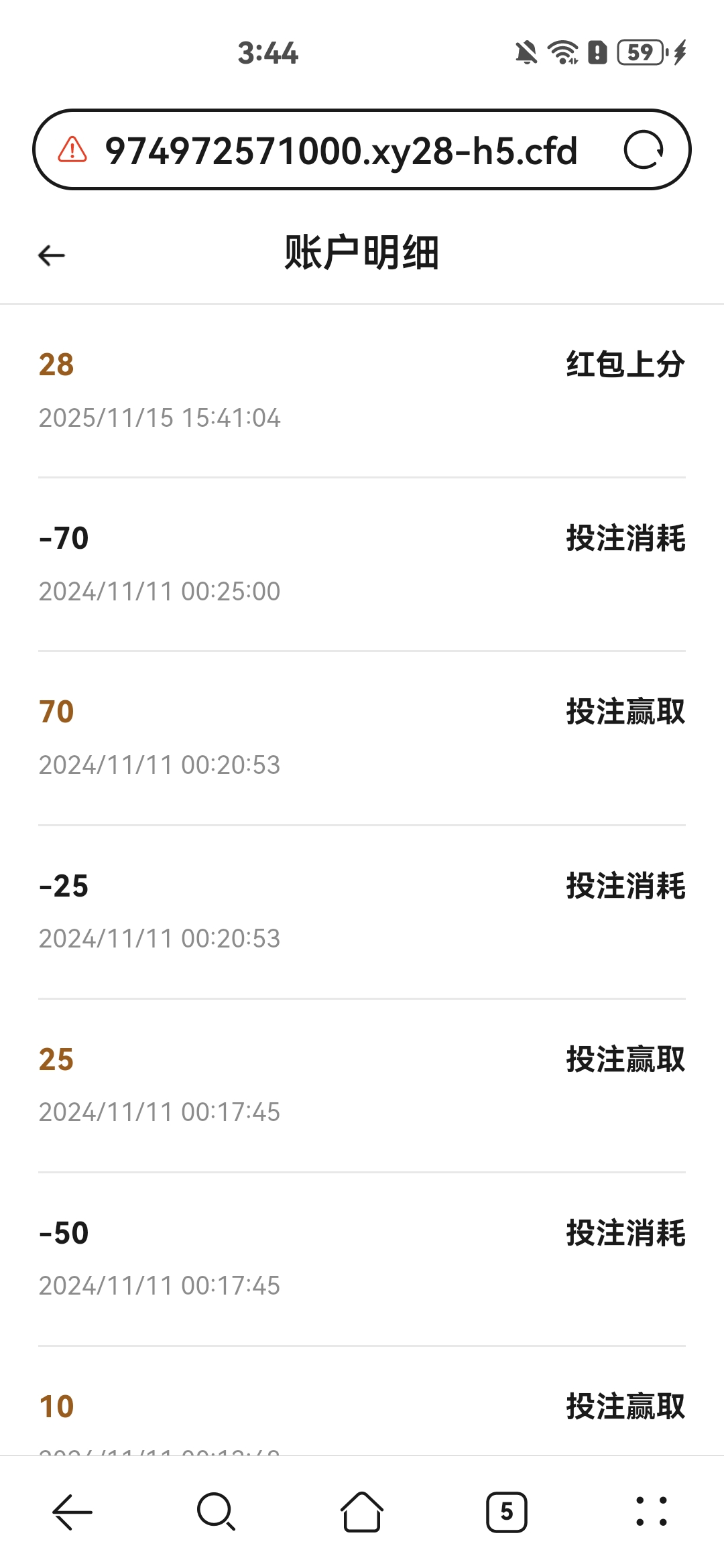Go to the browser home page
The image size is (724, 1568).
[x=362, y=1512]
